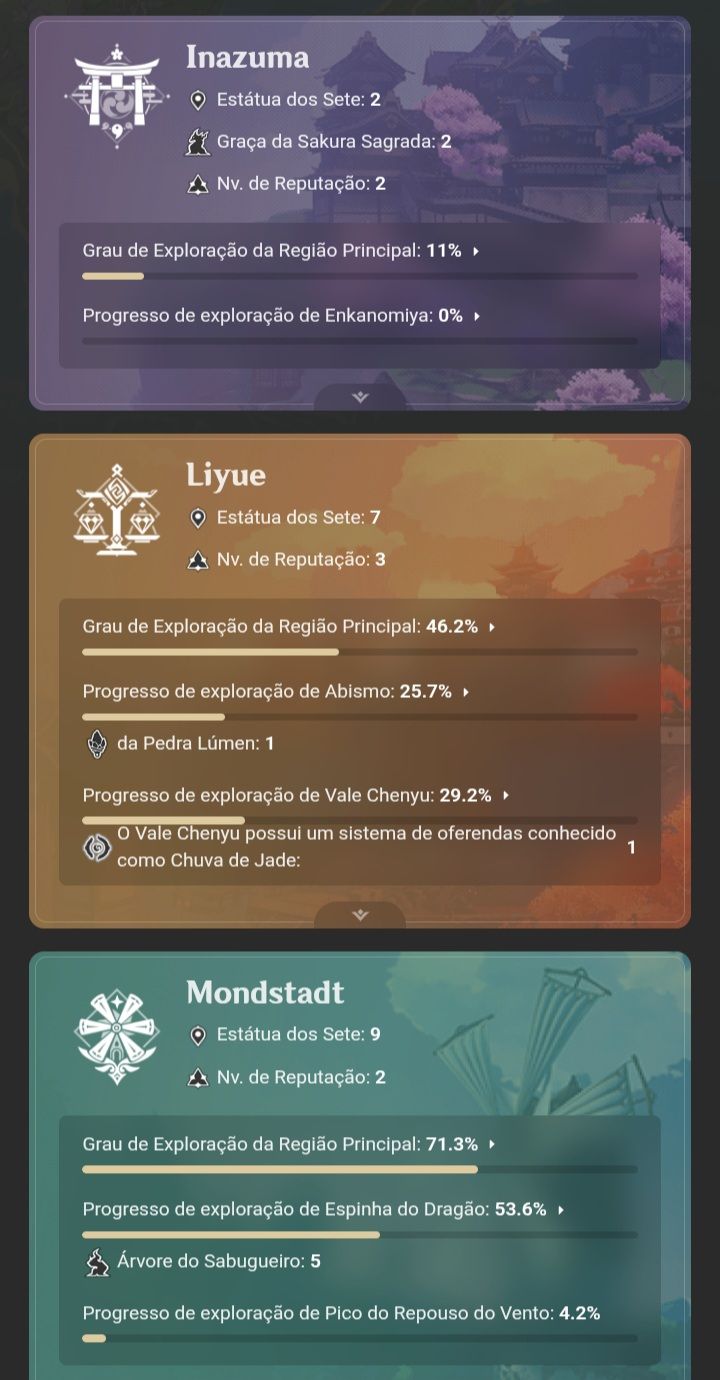View Espinha do Dragão exploration progress
720x1380 pixels.
[324, 1209]
